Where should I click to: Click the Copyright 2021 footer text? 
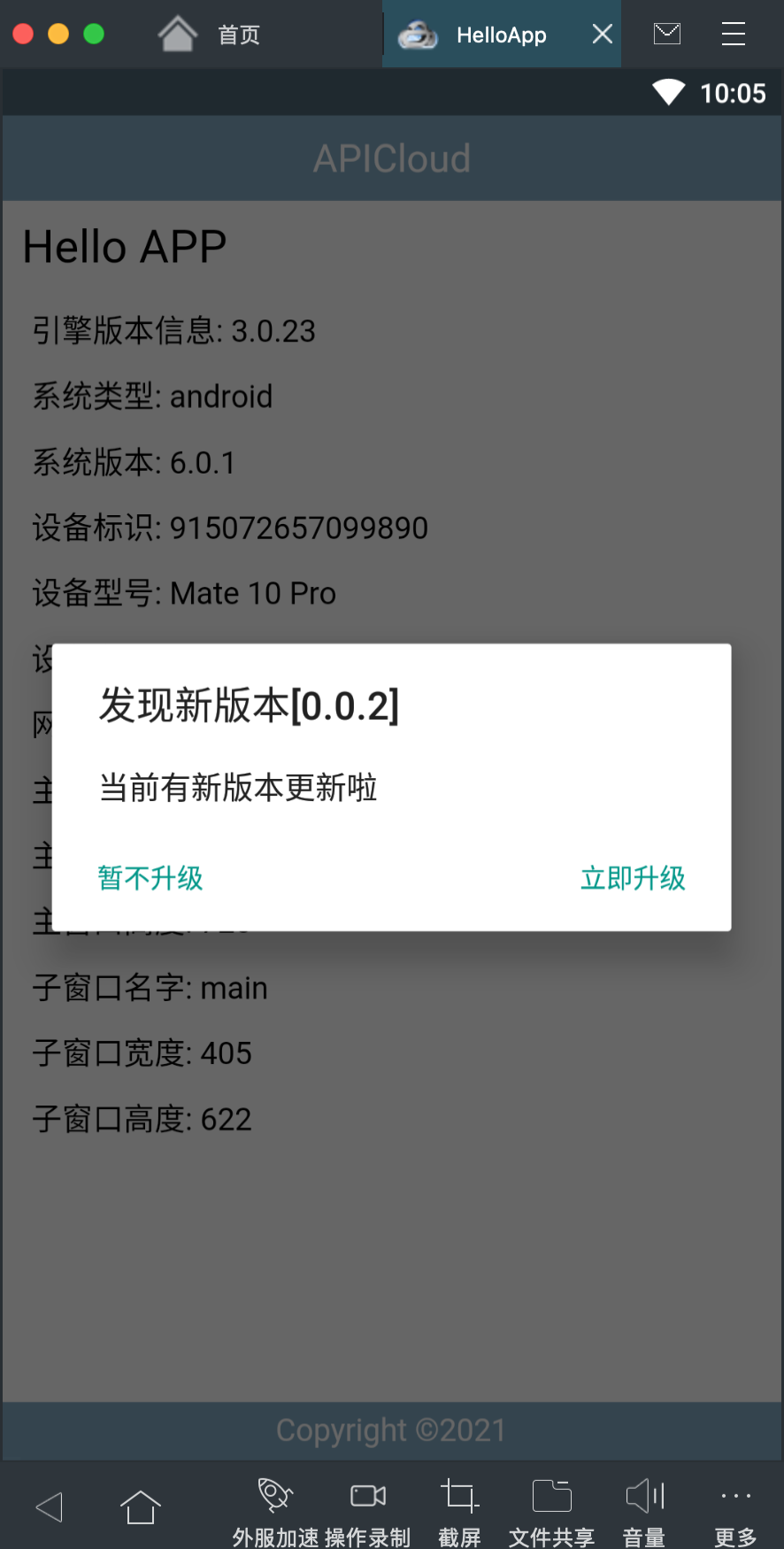(390, 1430)
